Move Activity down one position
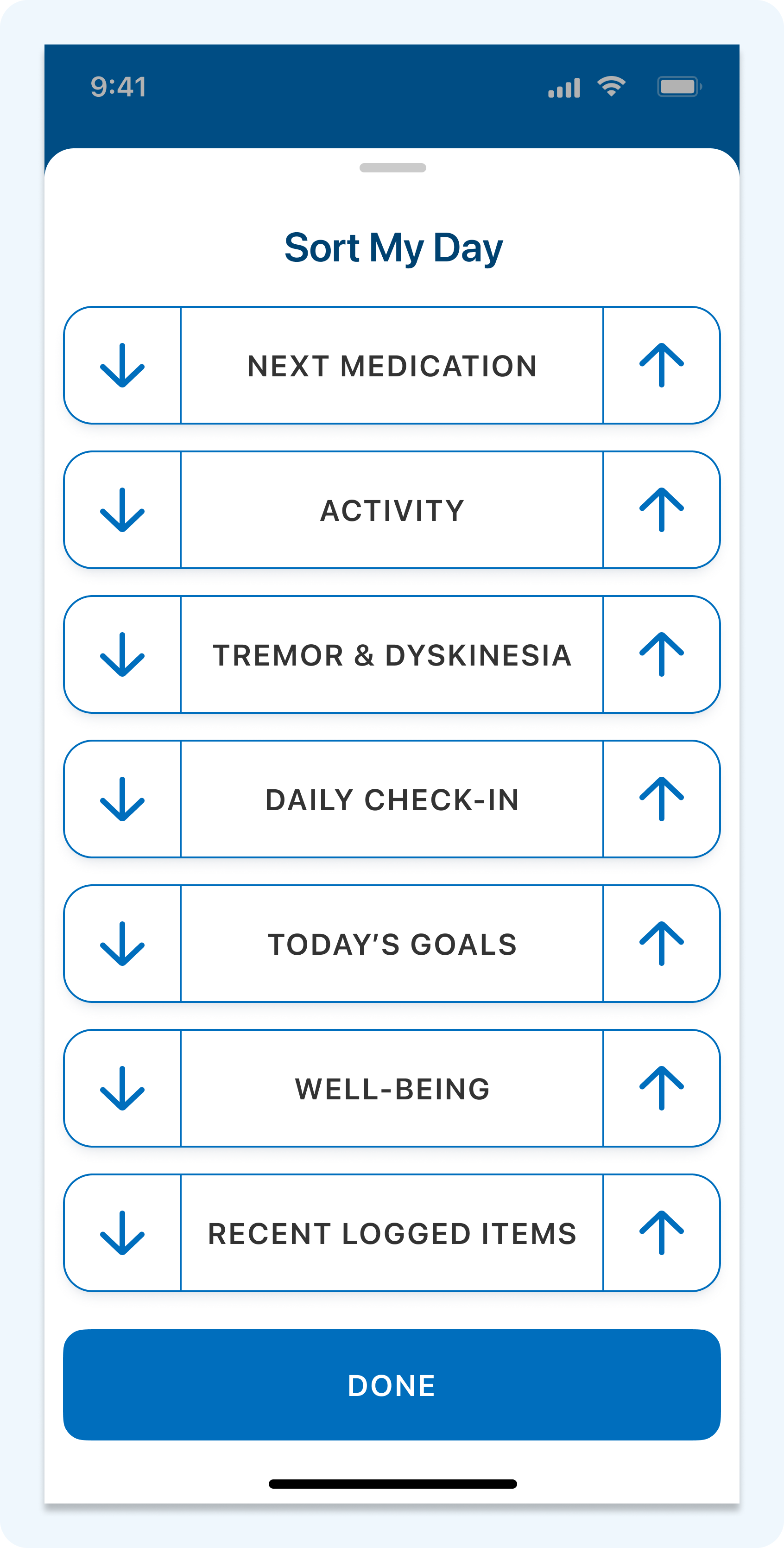This screenshot has width=784, height=1548. pyautogui.click(x=122, y=510)
